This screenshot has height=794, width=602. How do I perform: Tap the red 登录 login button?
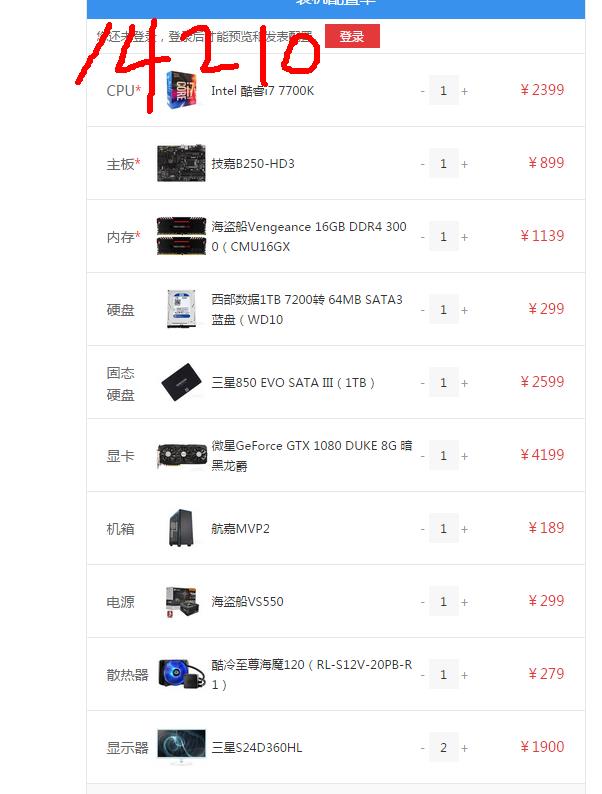[x=352, y=37]
